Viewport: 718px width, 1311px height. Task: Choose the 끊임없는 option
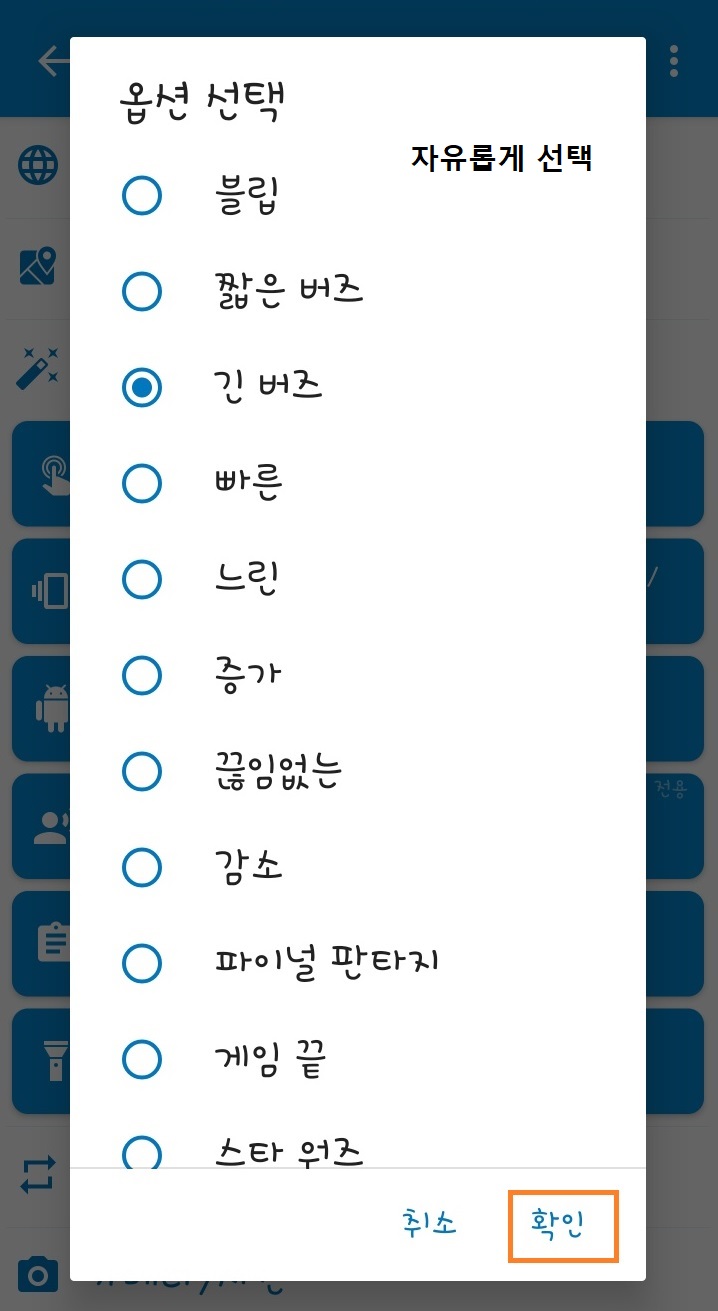click(142, 772)
